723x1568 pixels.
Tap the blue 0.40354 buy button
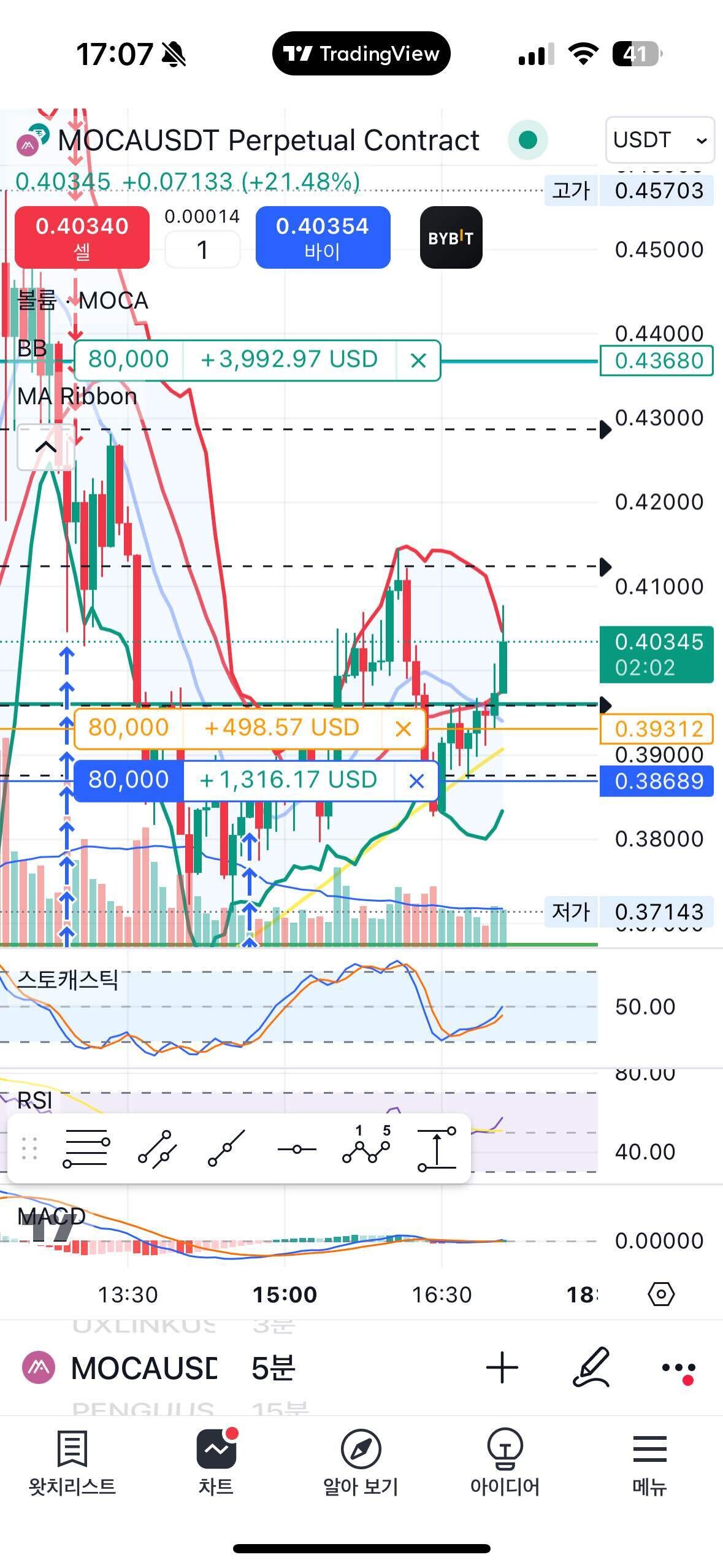pyautogui.click(x=323, y=237)
